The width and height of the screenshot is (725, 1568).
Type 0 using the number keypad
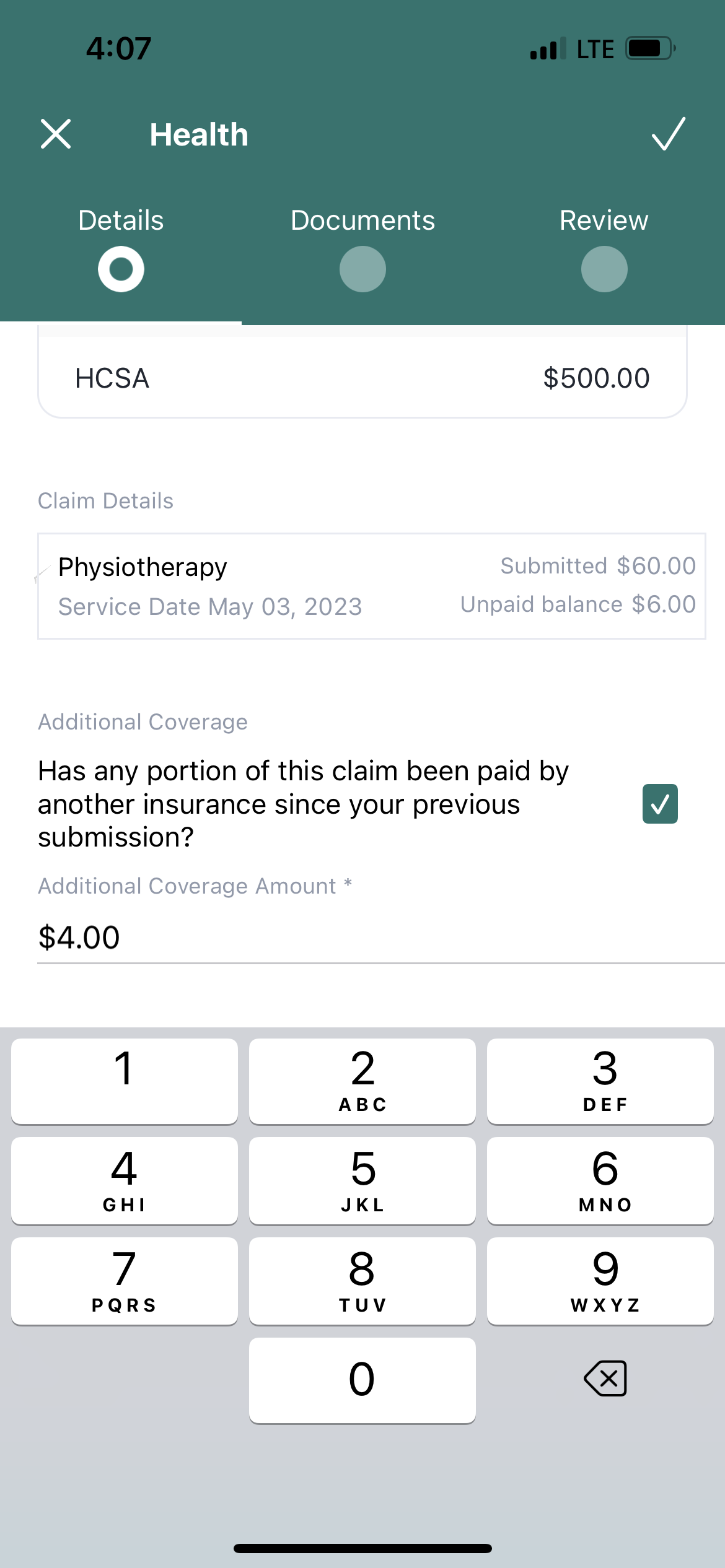point(362,1380)
